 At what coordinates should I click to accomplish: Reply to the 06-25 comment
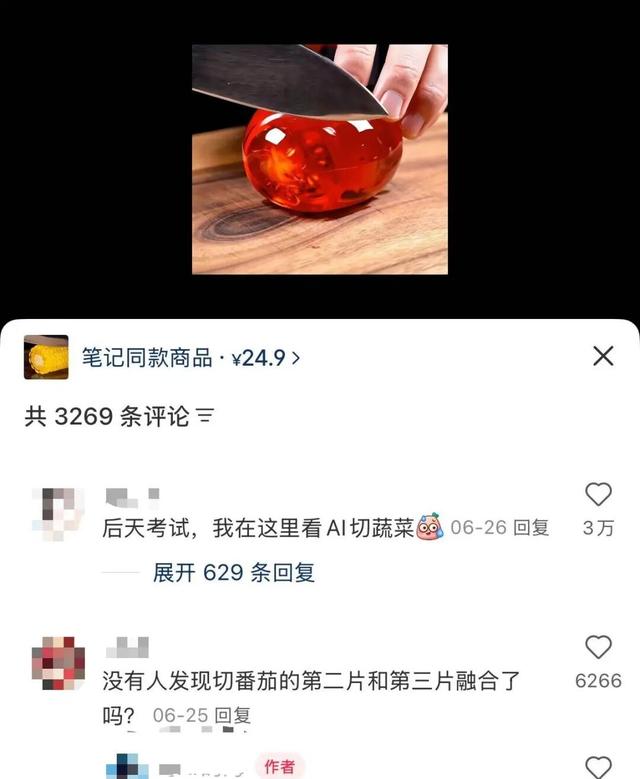pos(232,715)
